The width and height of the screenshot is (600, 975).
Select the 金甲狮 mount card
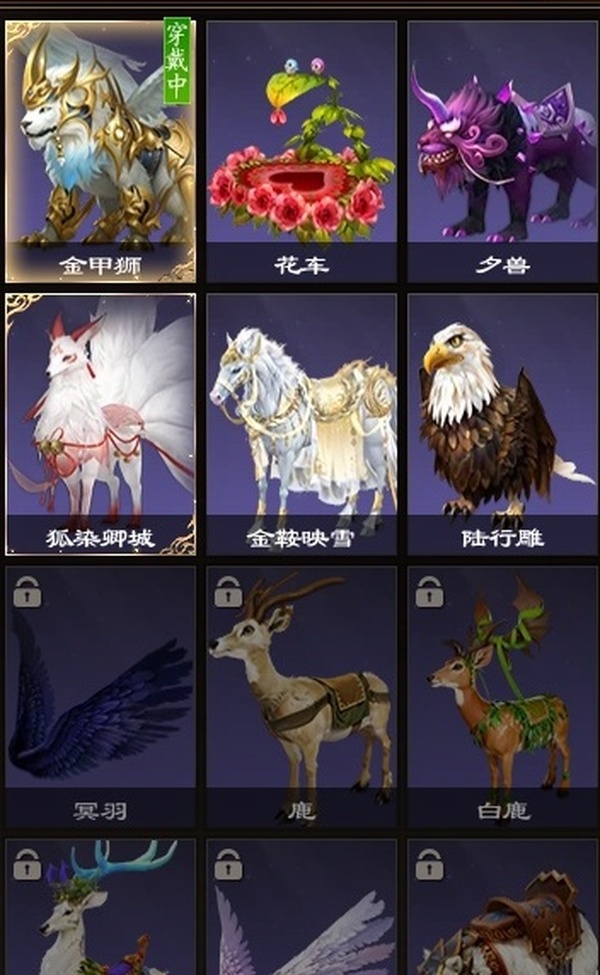click(x=100, y=150)
